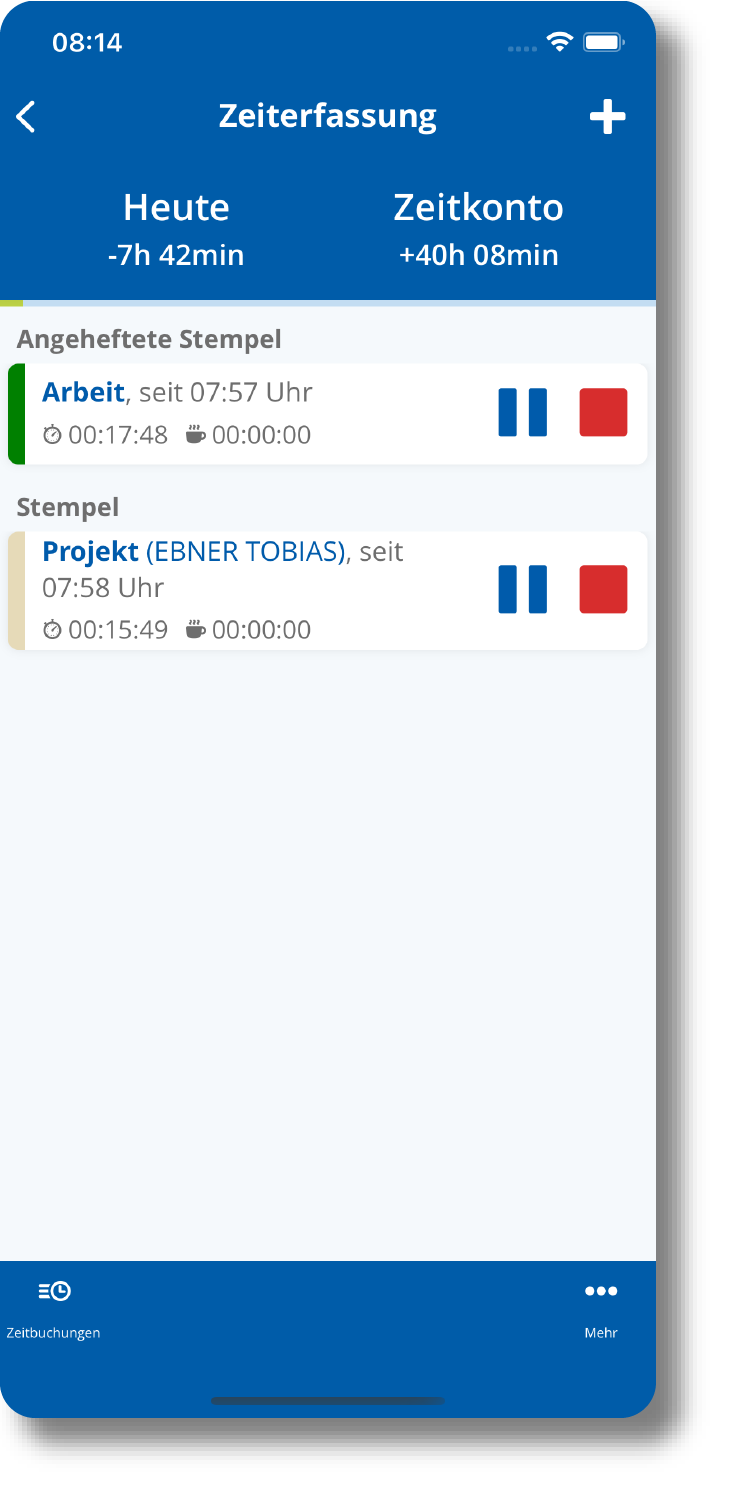Pause the Projekt EBNER TOBIAS timer
The height and width of the screenshot is (1489, 732).
tap(523, 589)
